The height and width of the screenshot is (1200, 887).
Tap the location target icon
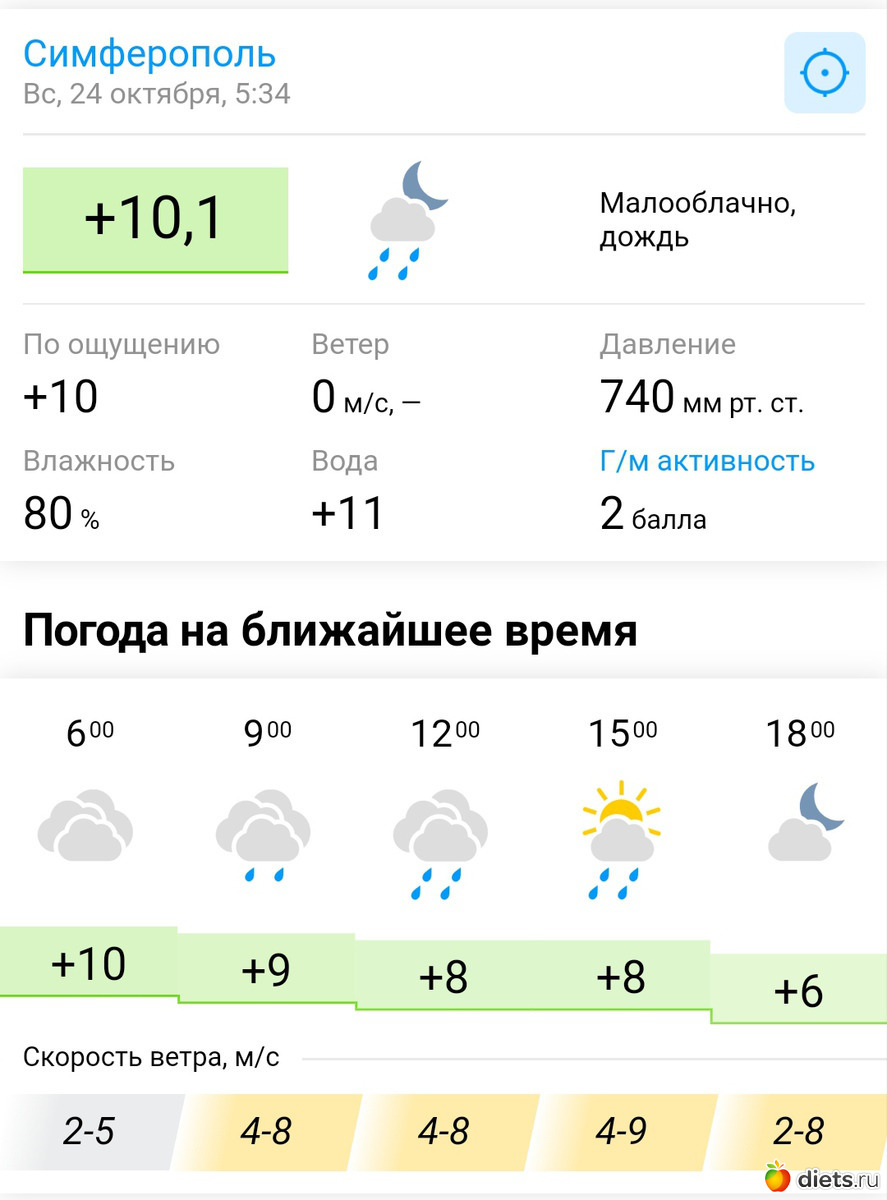coord(824,72)
